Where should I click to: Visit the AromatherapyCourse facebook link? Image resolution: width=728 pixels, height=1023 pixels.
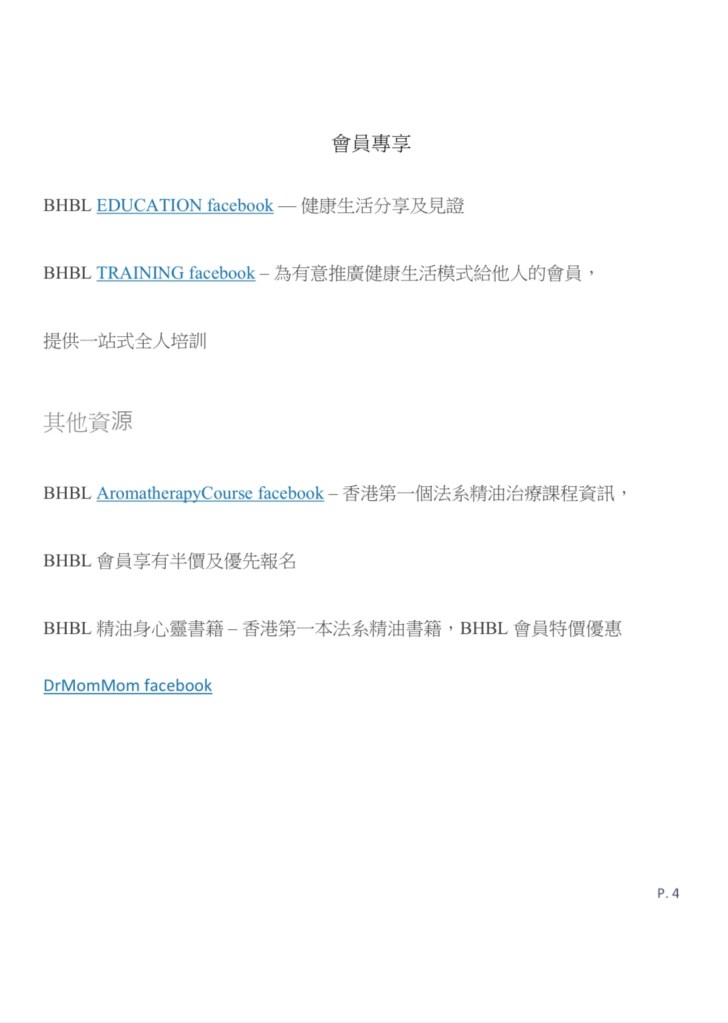click(210, 493)
